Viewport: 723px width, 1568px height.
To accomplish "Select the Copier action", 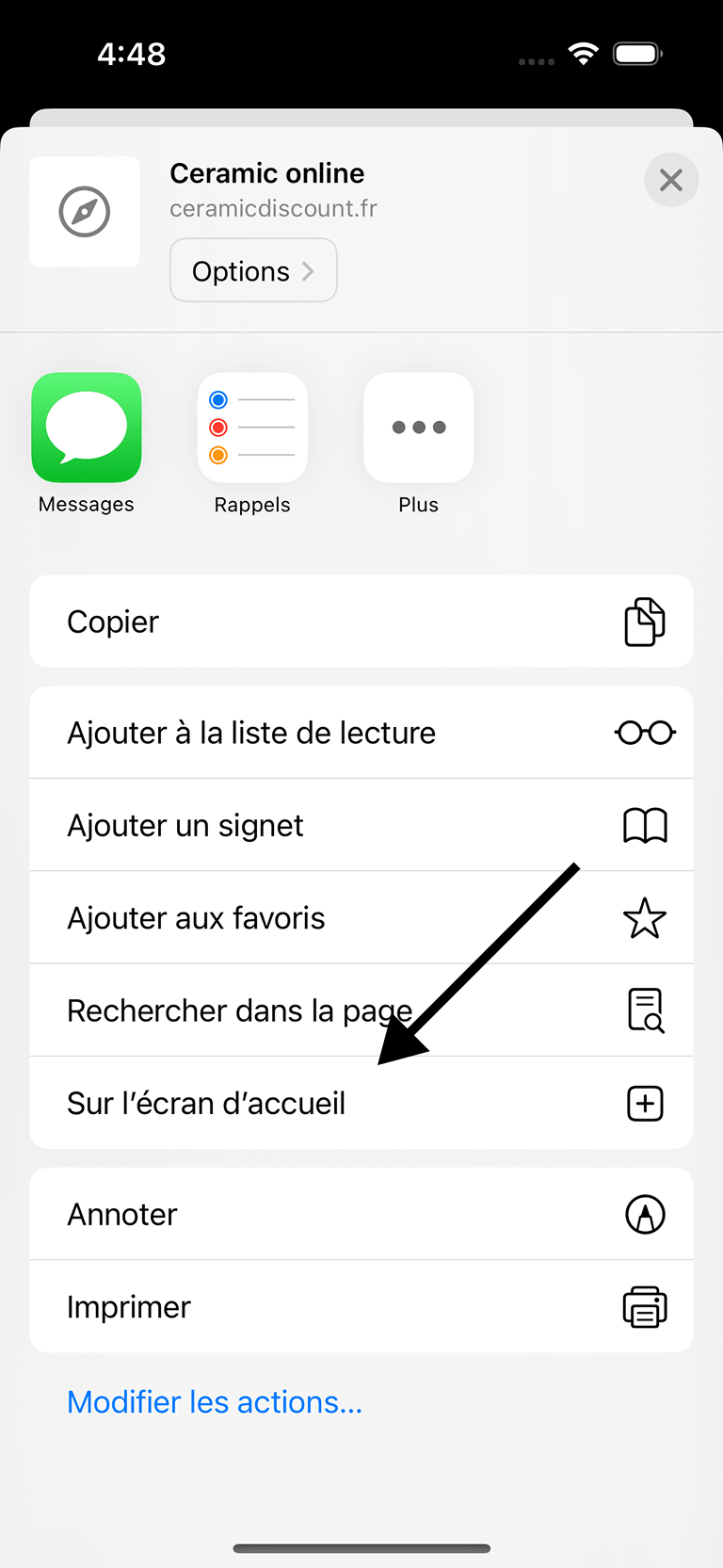I will 361,622.
